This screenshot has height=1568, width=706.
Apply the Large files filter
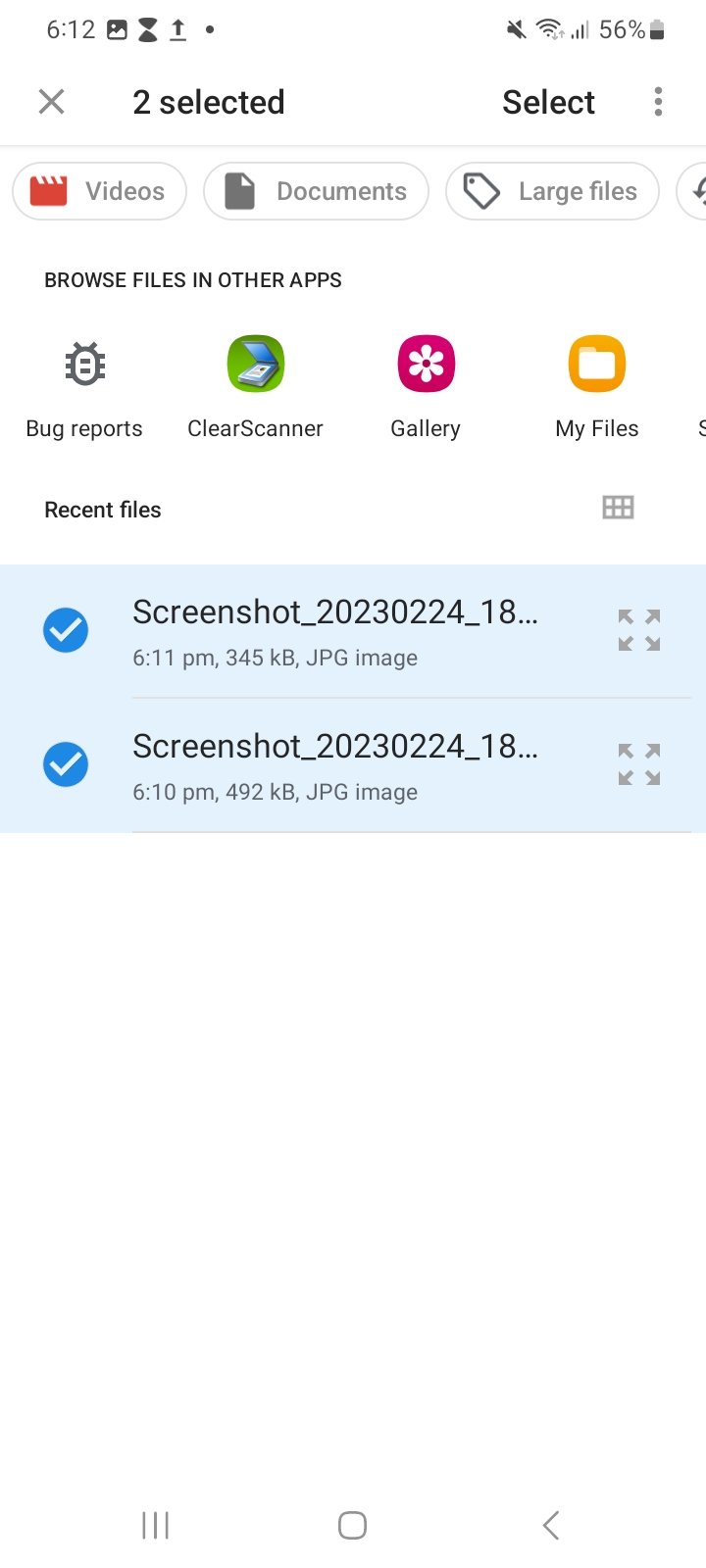(x=552, y=191)
